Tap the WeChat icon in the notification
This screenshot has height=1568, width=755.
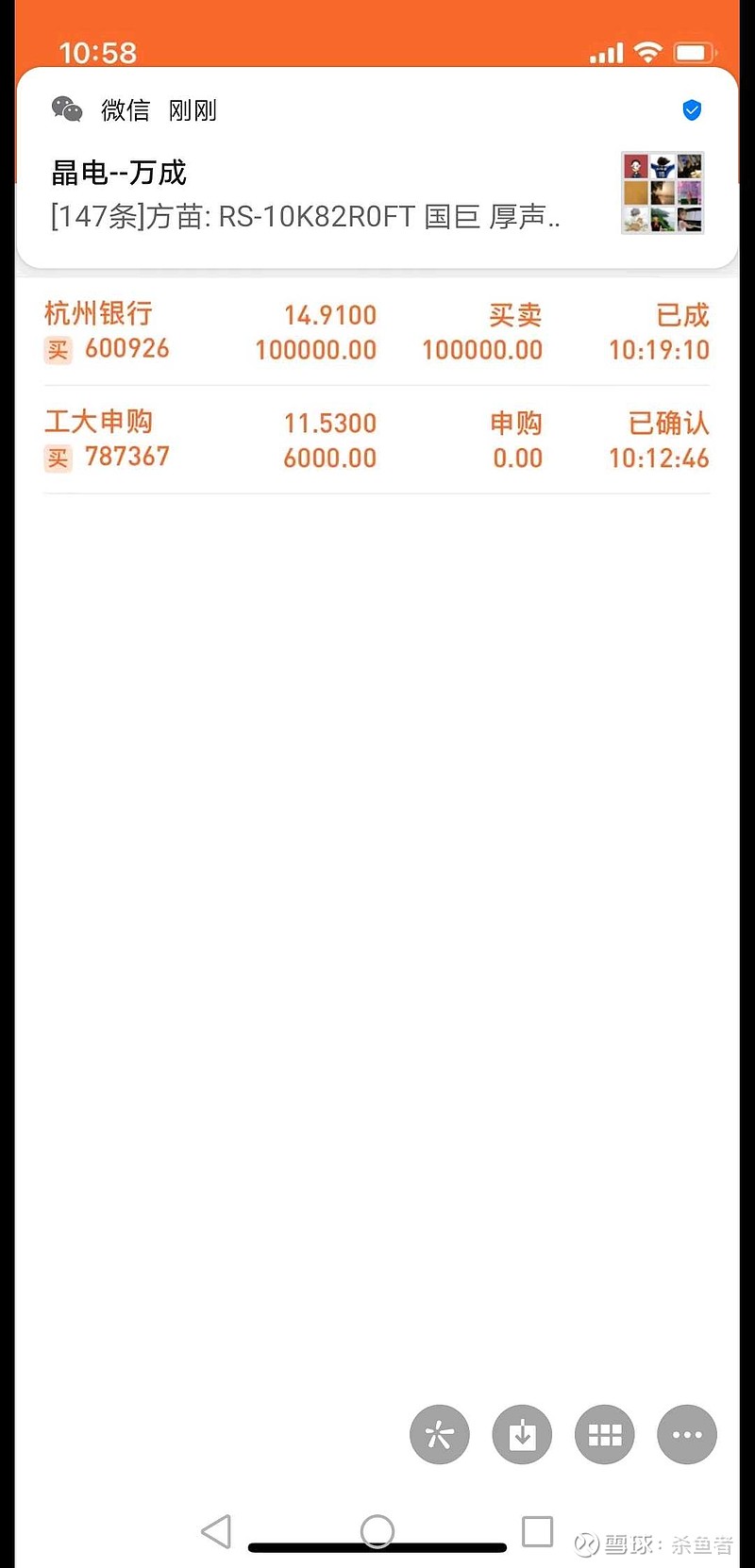pos(66,109)
